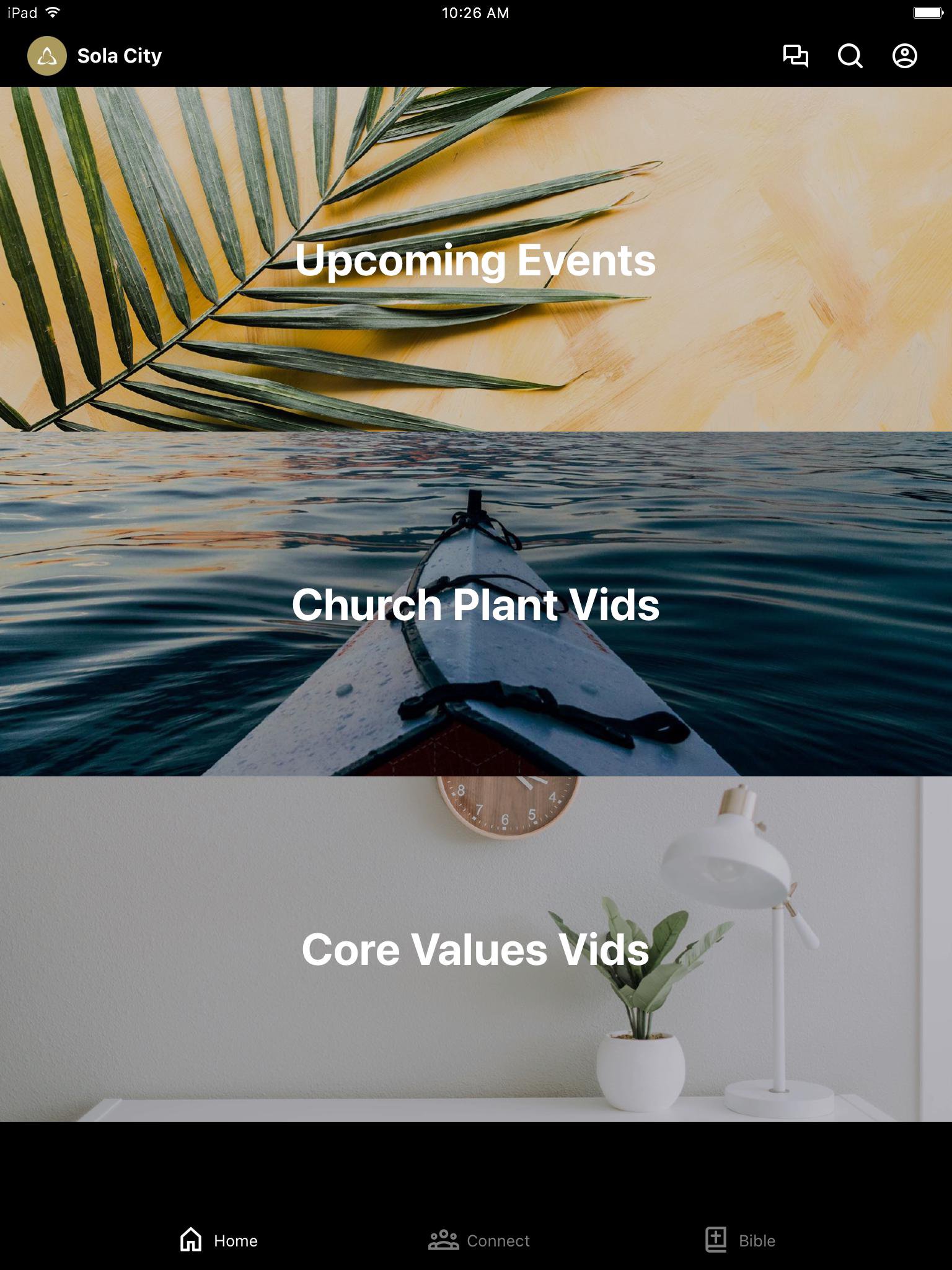Open search from the top bar

coord(850,56)
